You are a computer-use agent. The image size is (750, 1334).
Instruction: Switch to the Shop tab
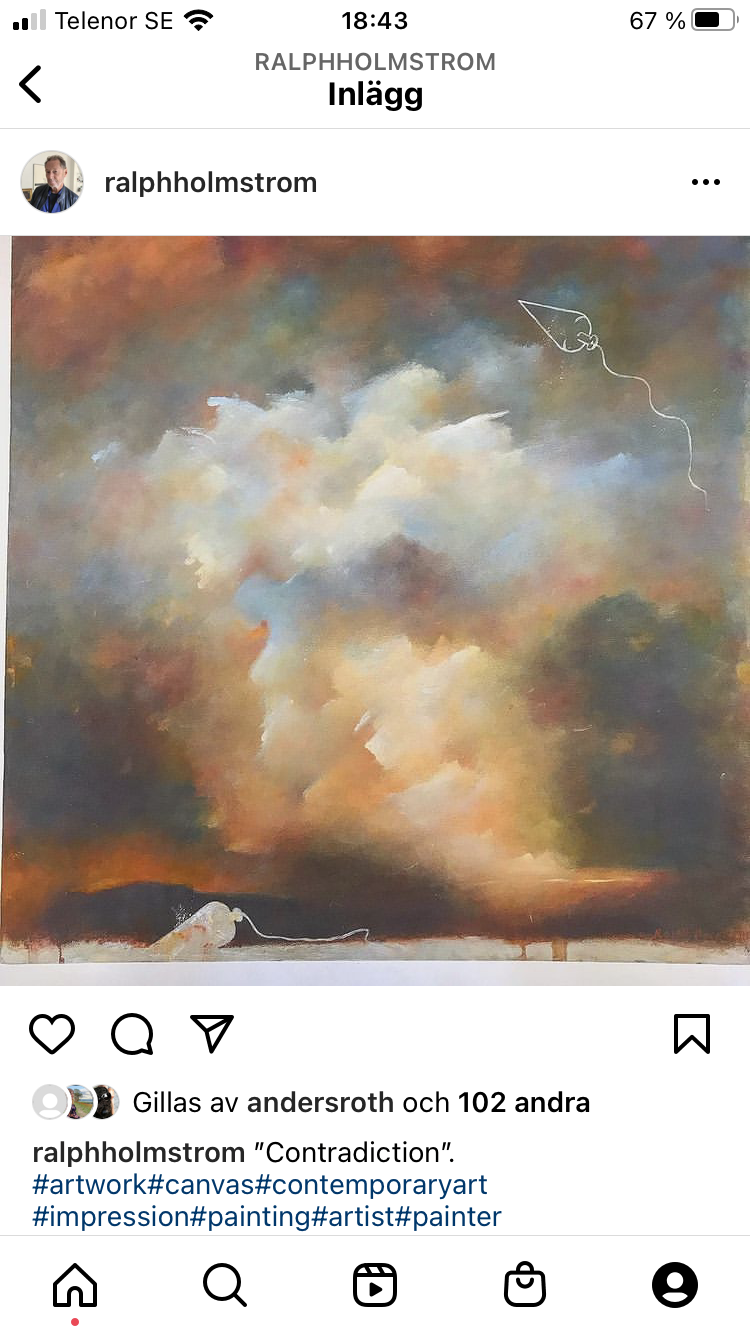point(525,1285)
